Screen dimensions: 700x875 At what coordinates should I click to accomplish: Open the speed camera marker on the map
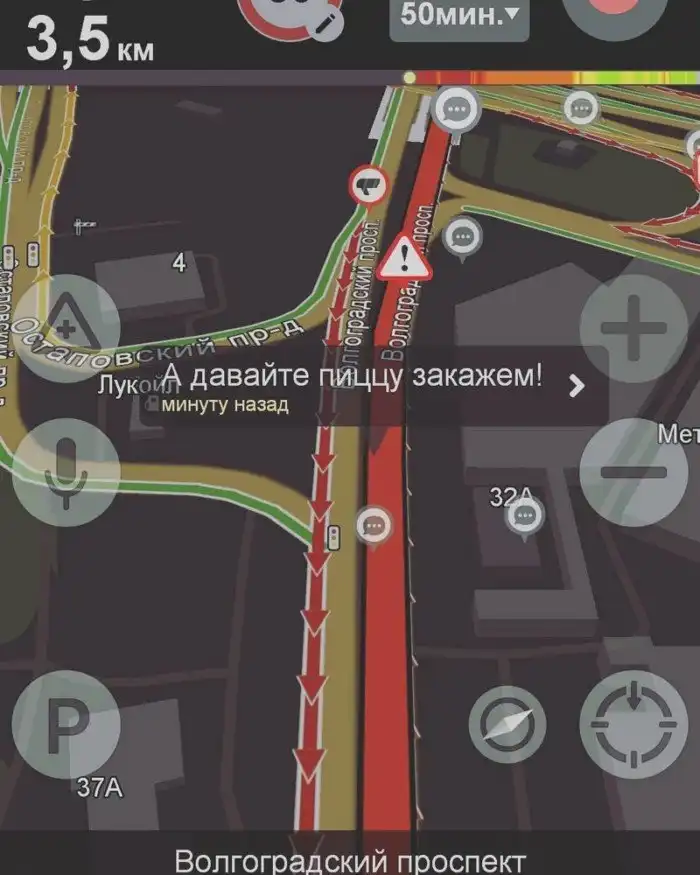368,186
